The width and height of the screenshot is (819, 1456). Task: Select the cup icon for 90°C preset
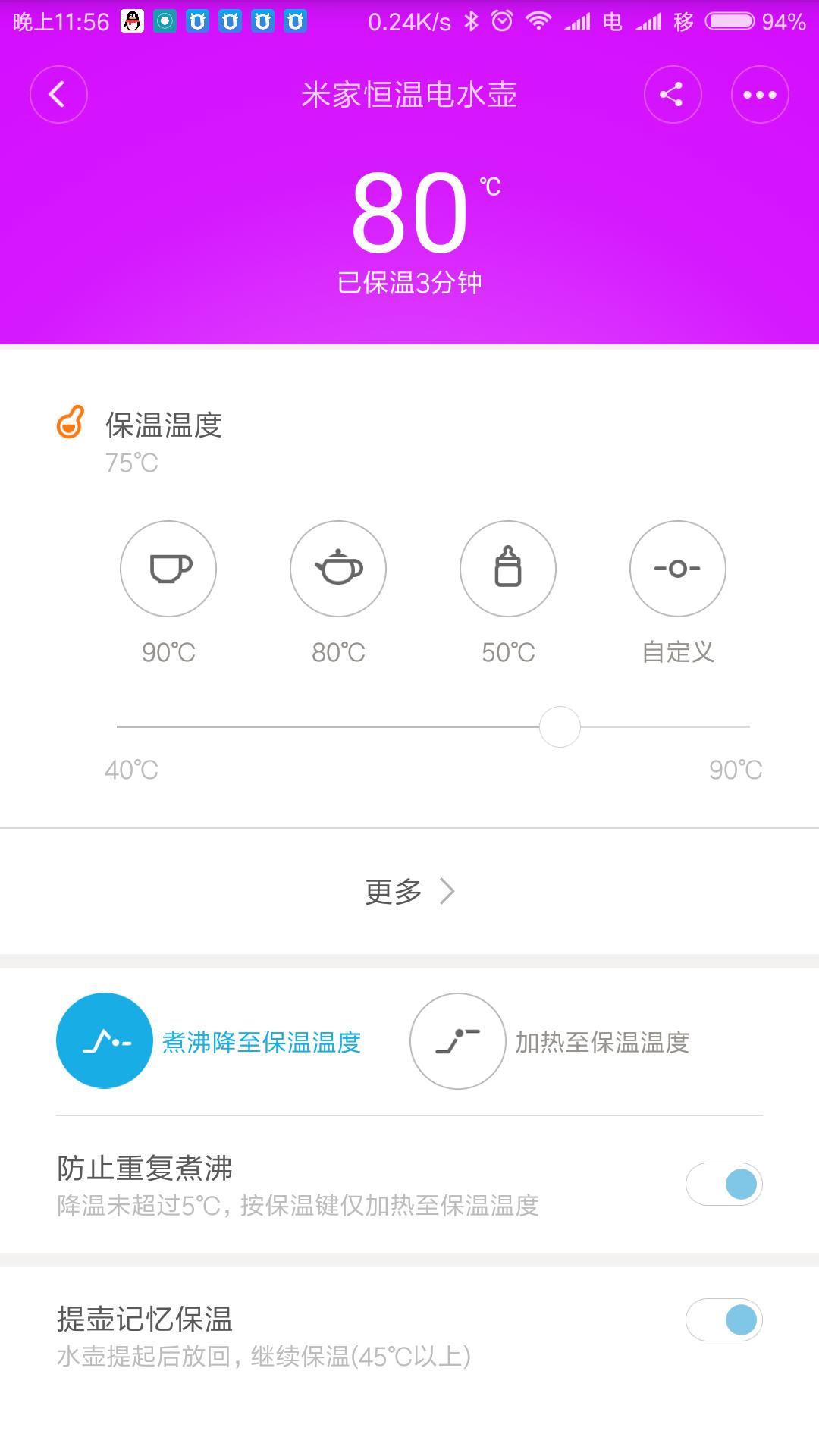[168, 569]
